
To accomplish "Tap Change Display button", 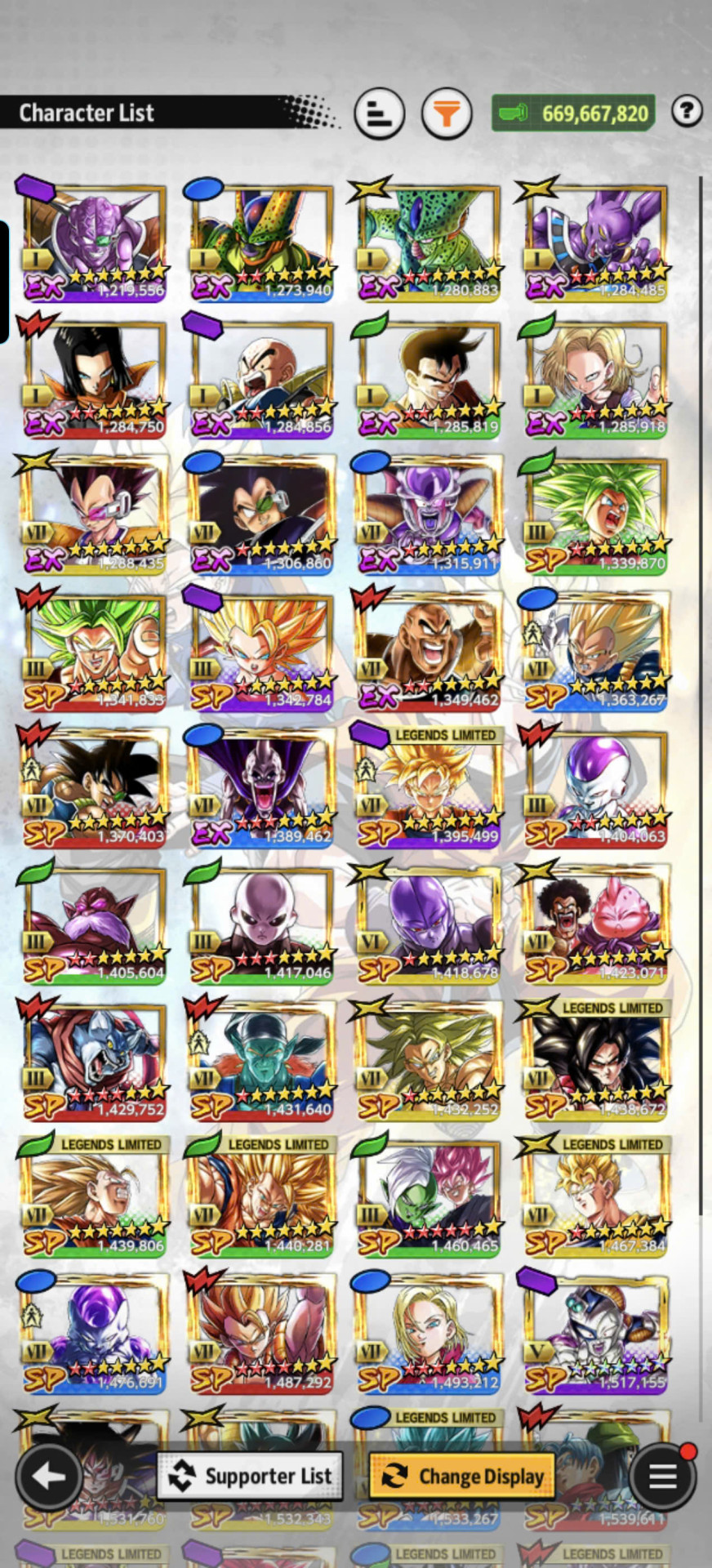I will [x=463, y=1476].
